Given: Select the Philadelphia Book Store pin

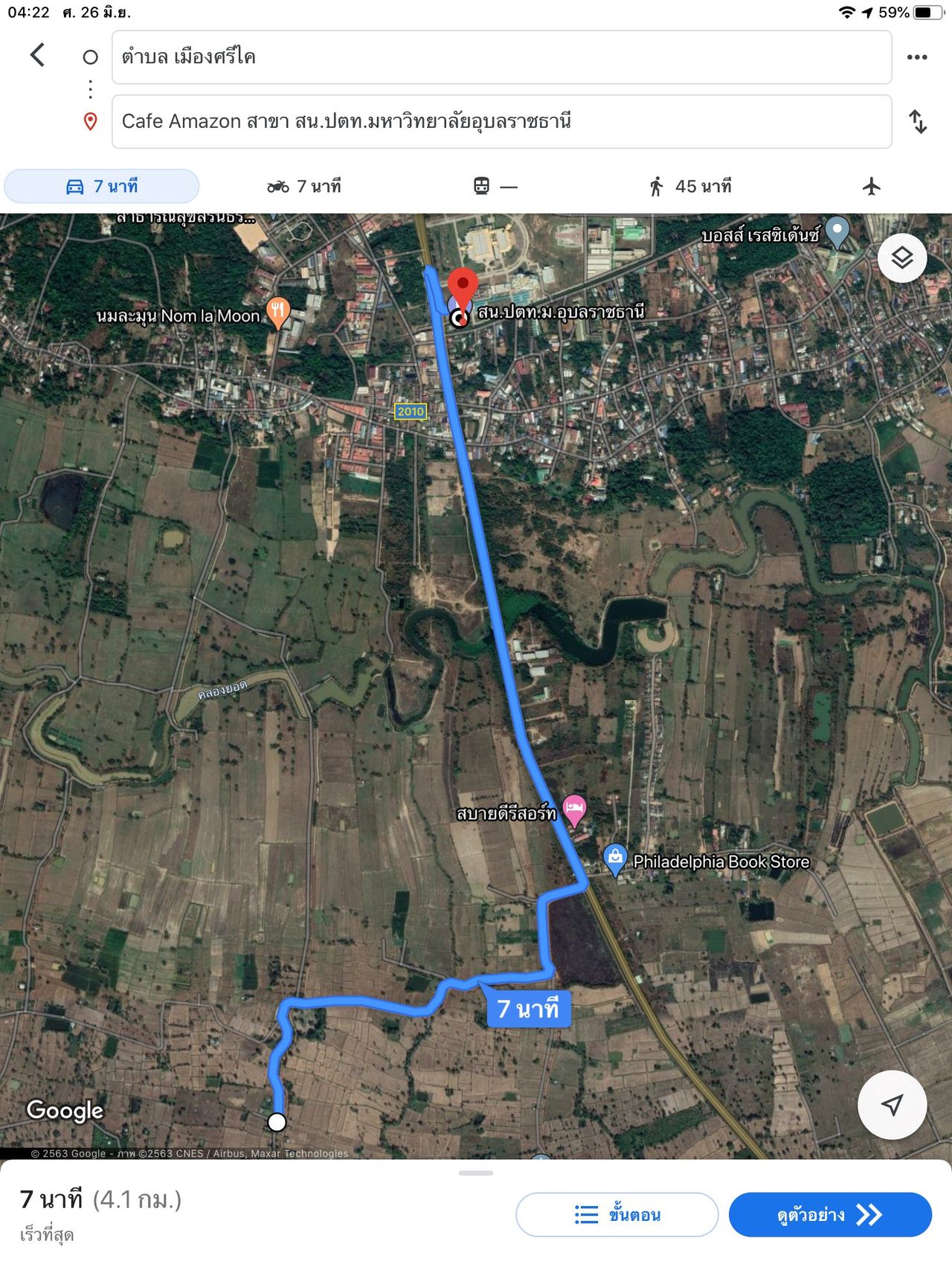Looking at the screenshot, I should click(x=615, y=859).
